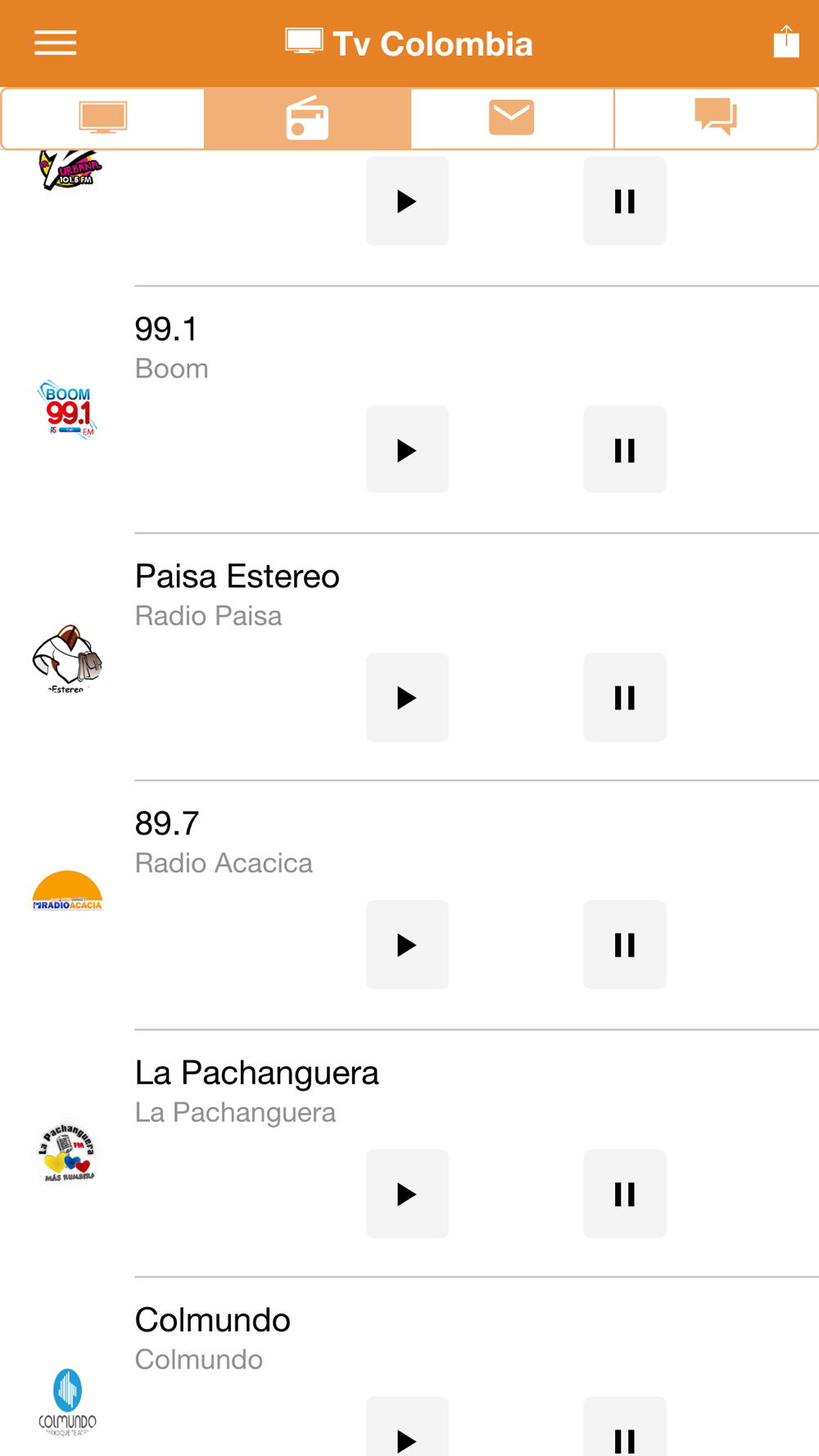This screenshot has width=819, height=1456.
Task: Select the radio stations tab
Action: (307, 119)
